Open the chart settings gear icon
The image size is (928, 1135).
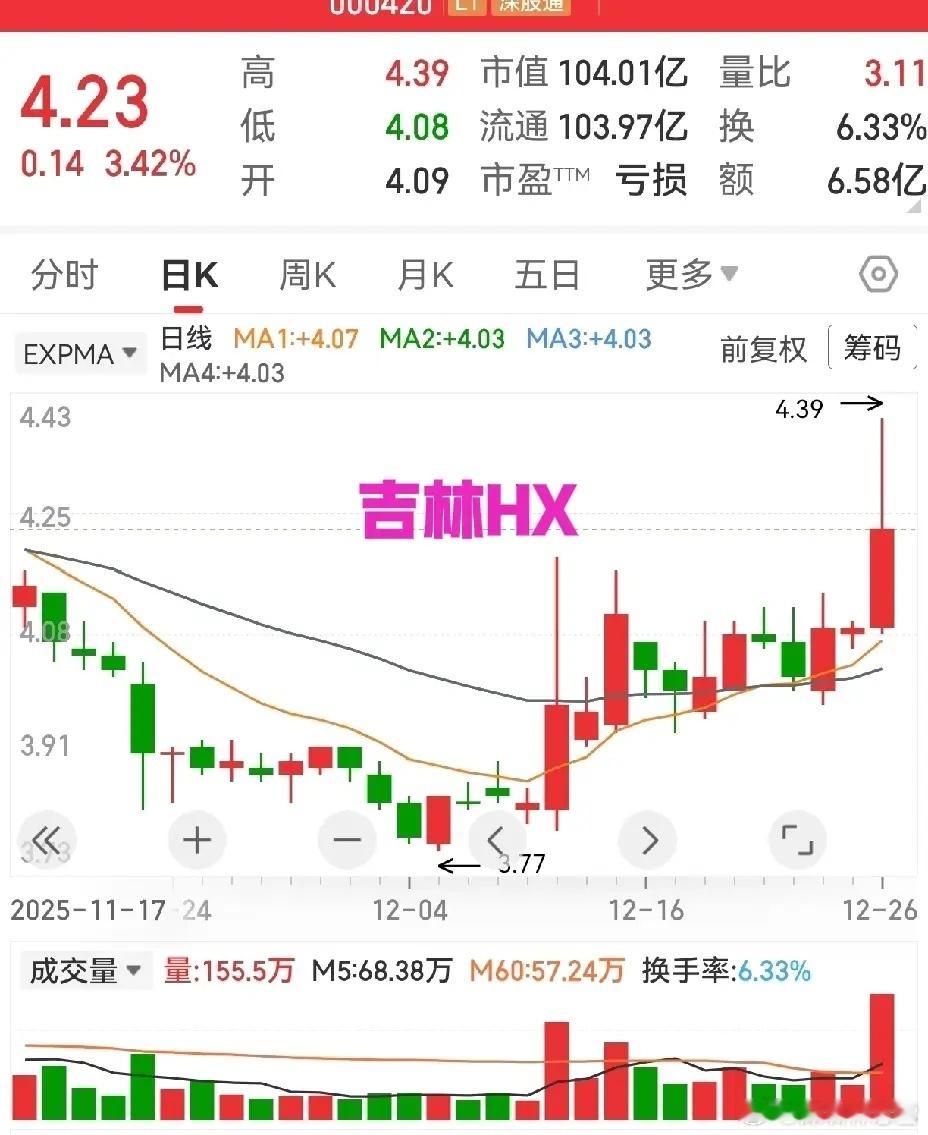pyautogui.click(x=877, y=275)
